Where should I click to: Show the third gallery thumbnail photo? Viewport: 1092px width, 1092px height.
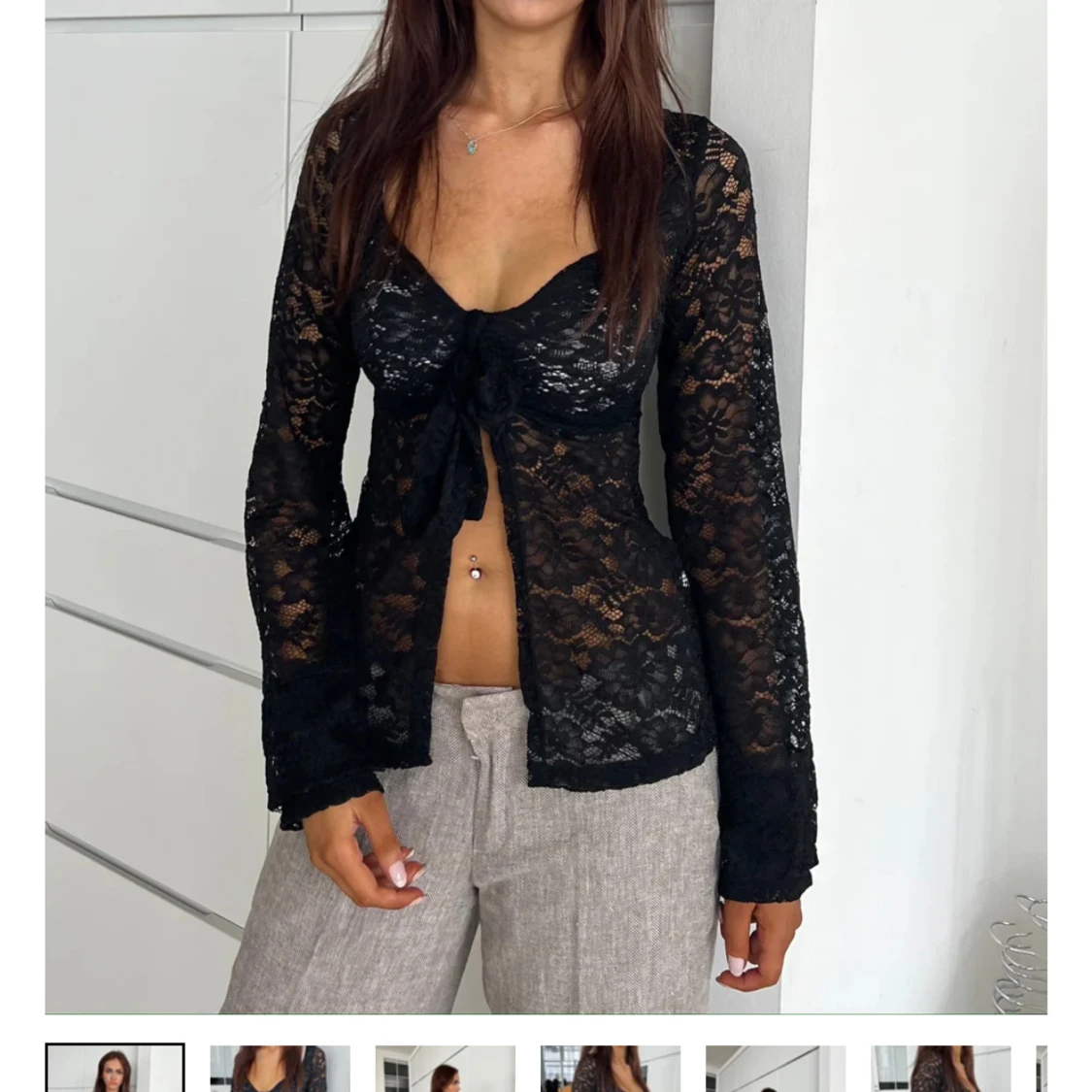point(445,1069)
